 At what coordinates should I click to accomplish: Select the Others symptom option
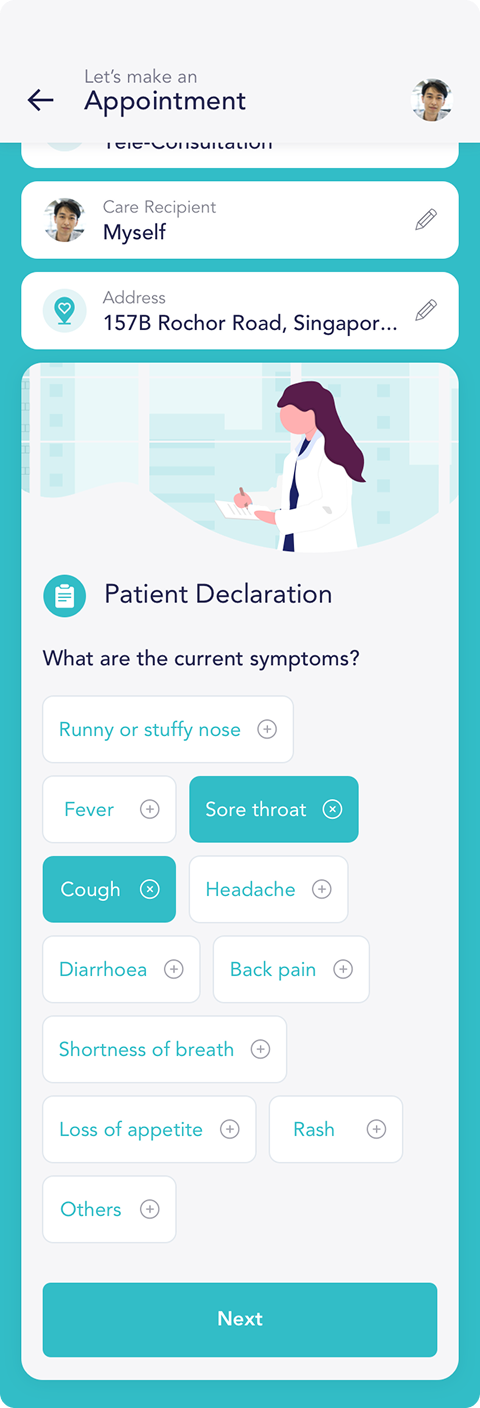tap(109, 1209)
